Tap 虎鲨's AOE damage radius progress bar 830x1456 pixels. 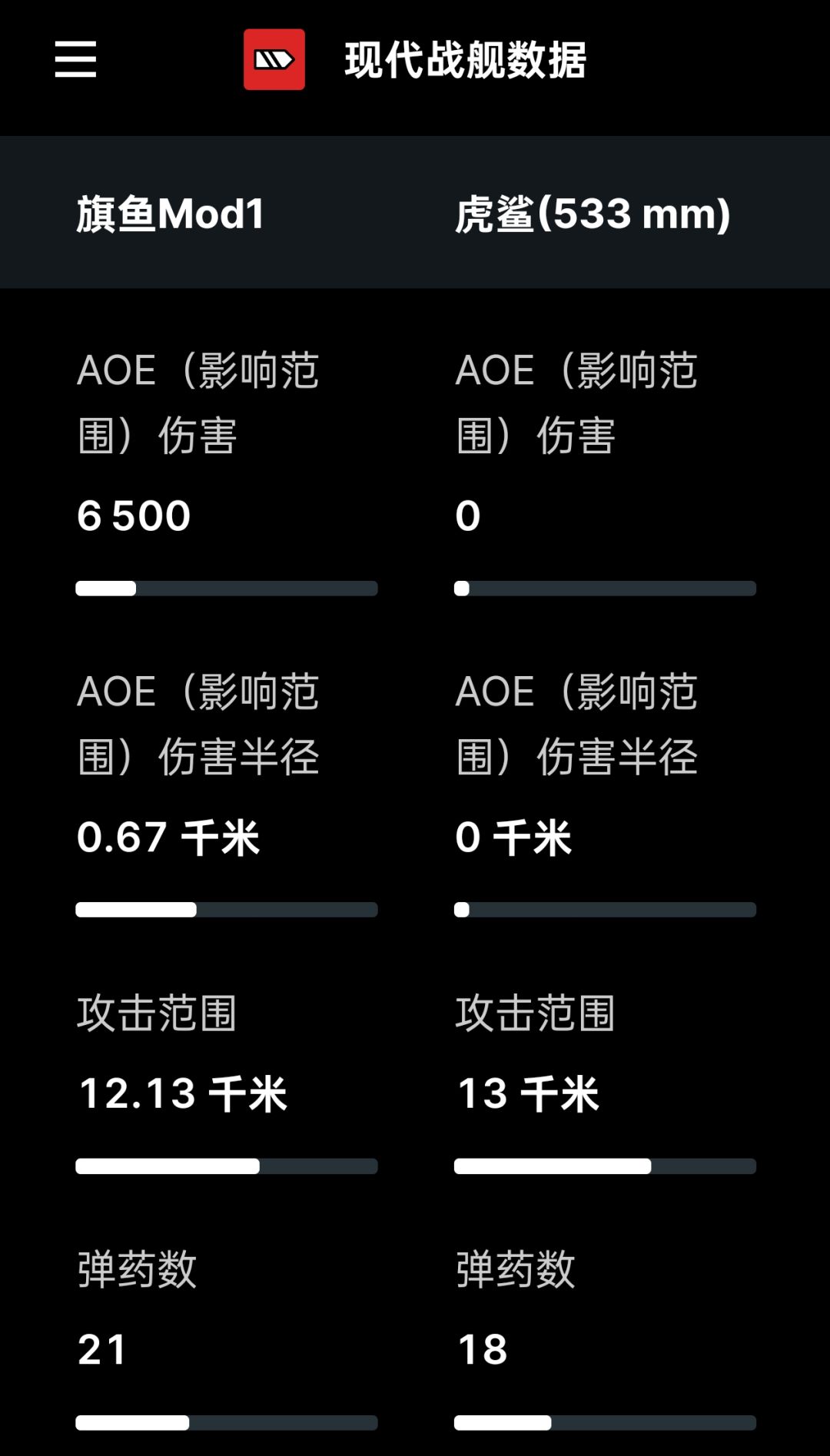click(x=606, y=910)
